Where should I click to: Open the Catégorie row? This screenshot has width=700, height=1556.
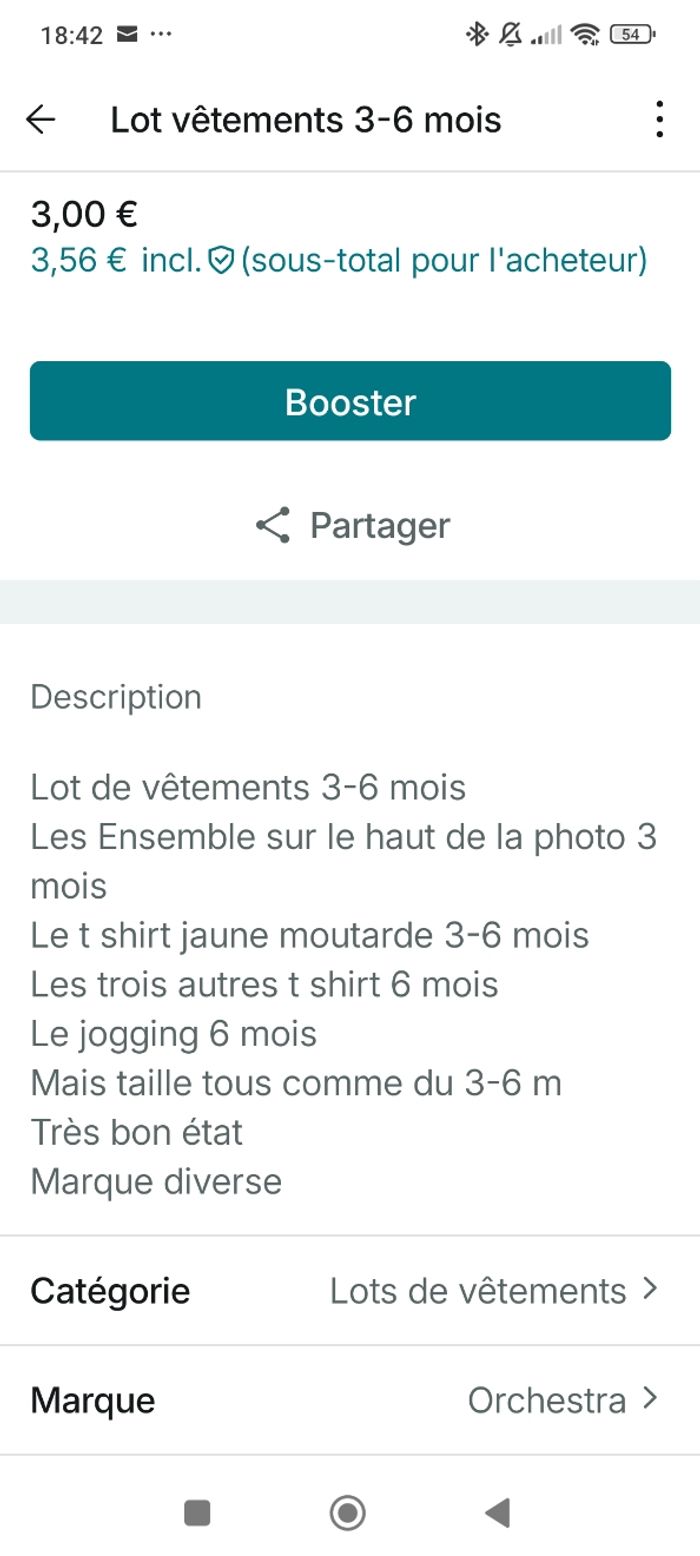[350, 1291]
